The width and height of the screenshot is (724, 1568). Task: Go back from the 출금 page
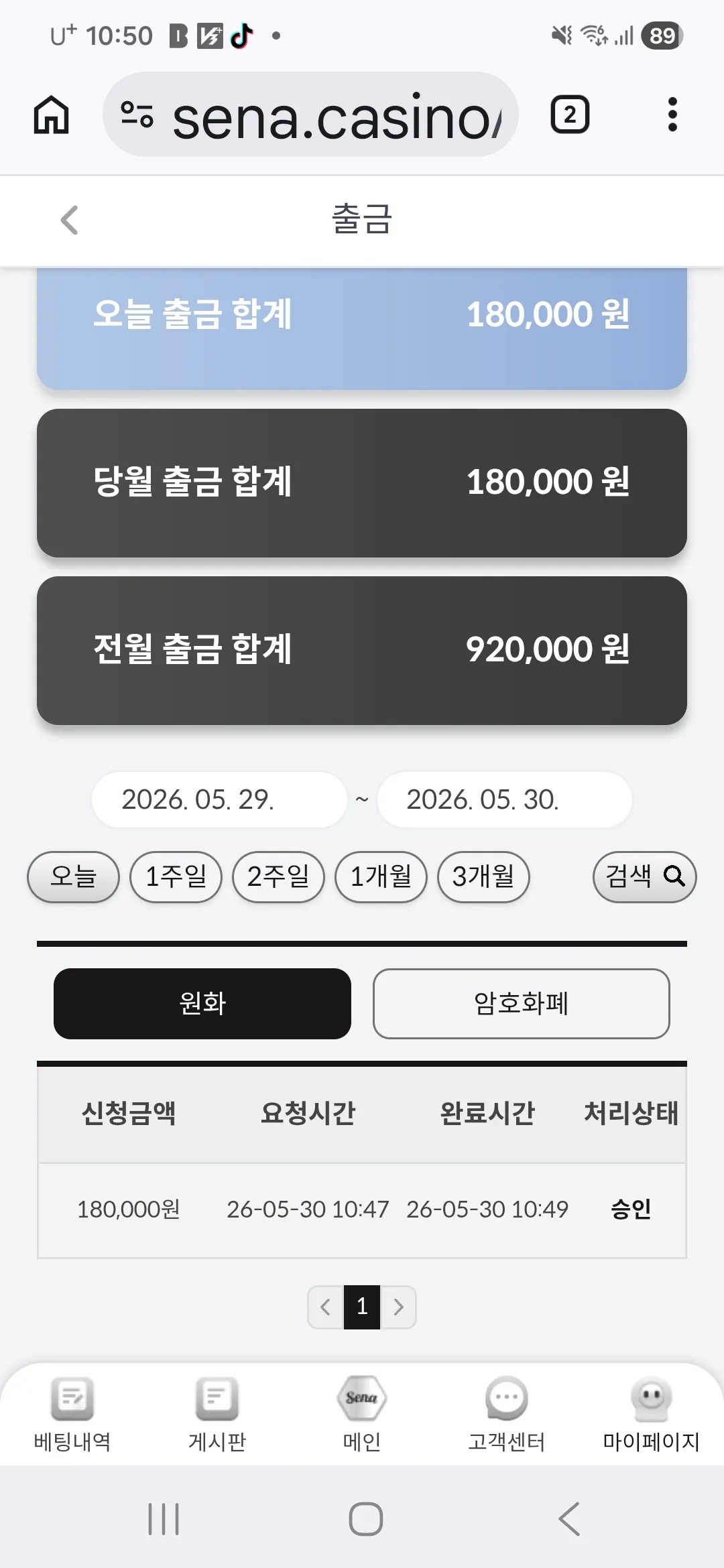[69, 220]
